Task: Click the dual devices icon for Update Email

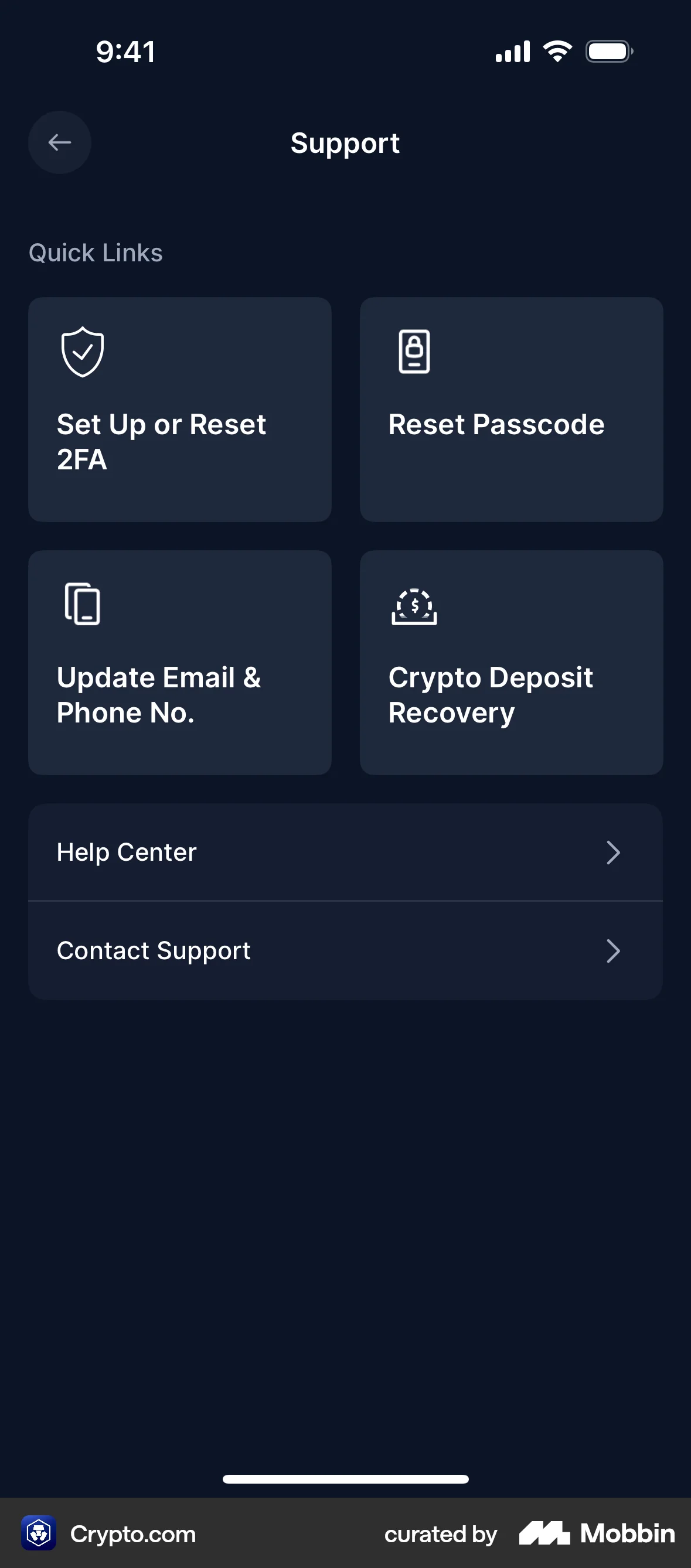Action: (81, 605)
